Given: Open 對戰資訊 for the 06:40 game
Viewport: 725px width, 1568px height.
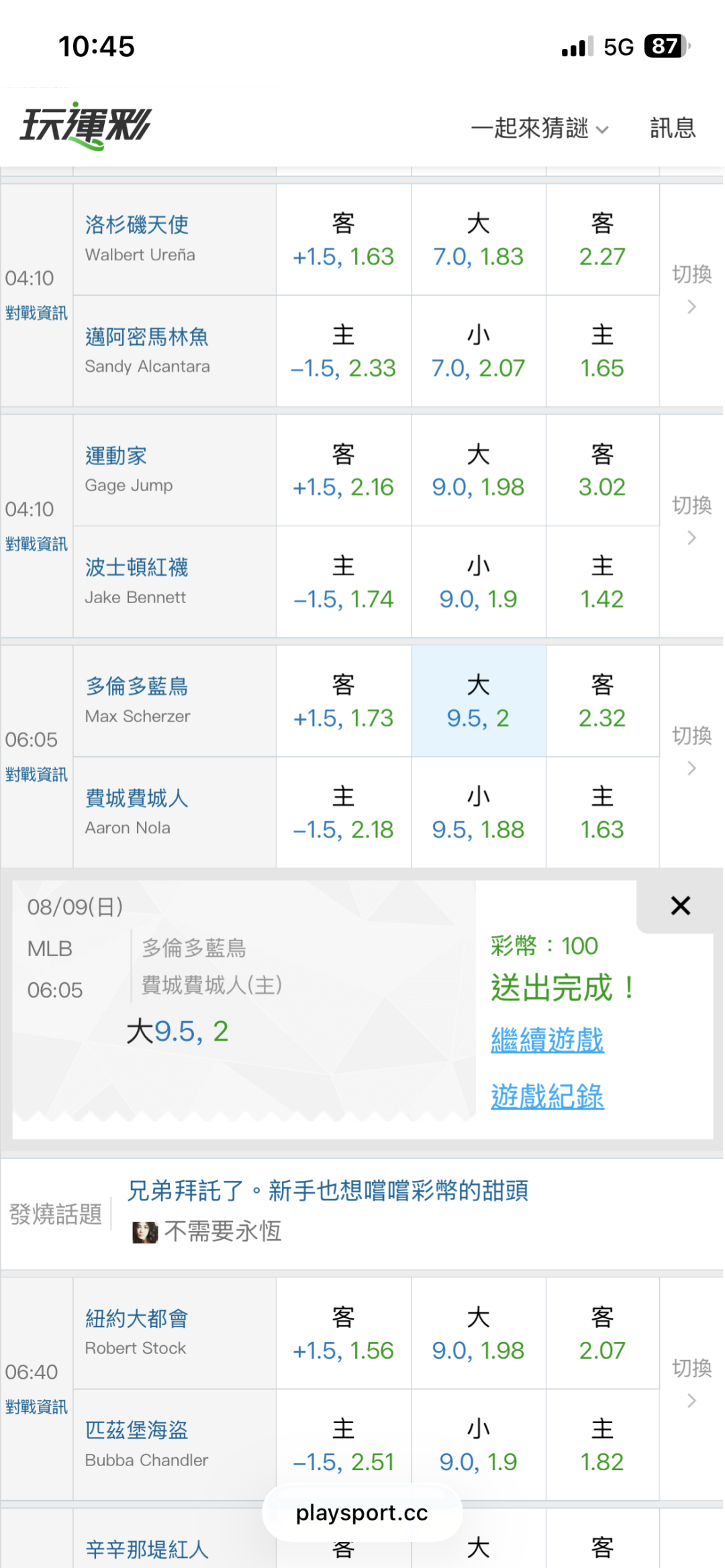Looking at the screenshot, I should click(x=36, y=1407).
